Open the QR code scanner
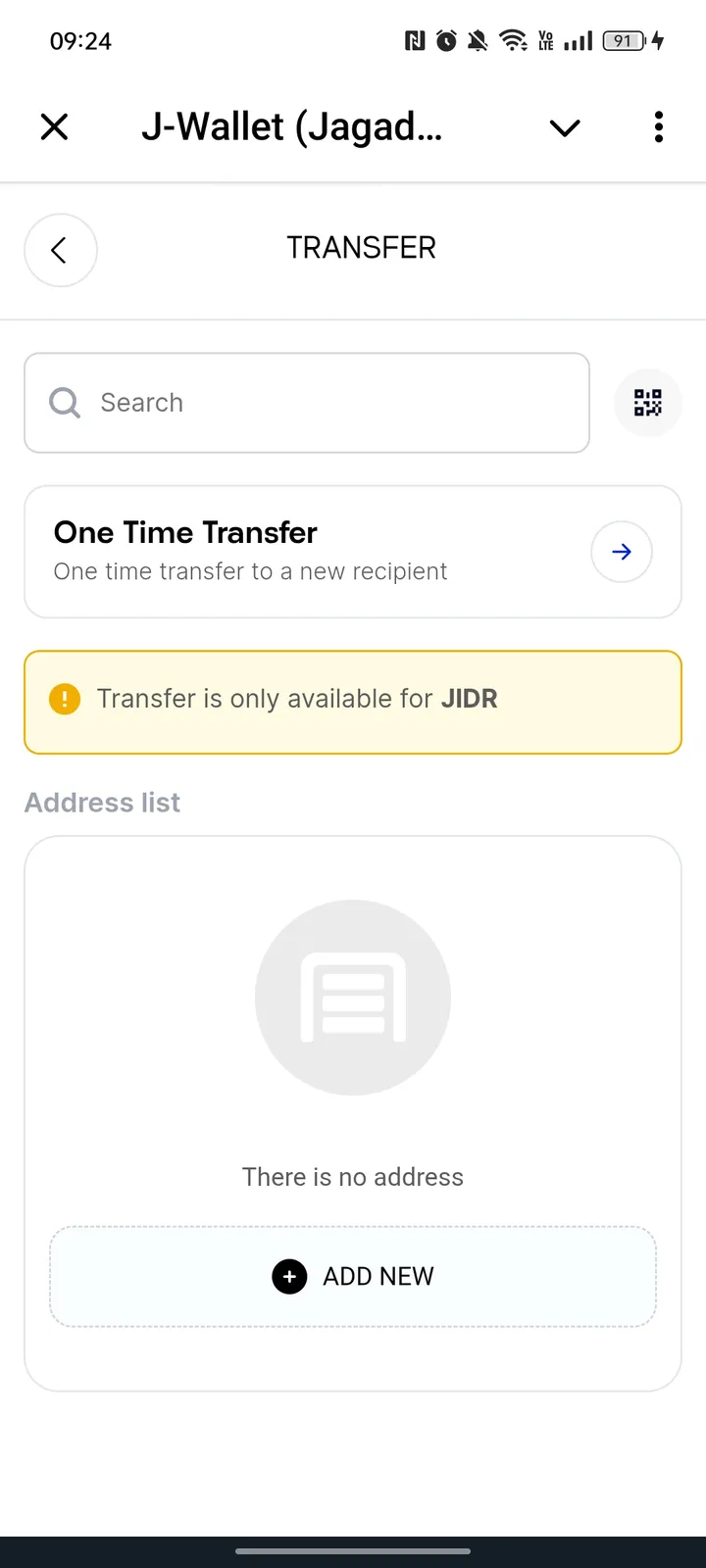This screenshot has height=1568, width=706. coord(647,403)
